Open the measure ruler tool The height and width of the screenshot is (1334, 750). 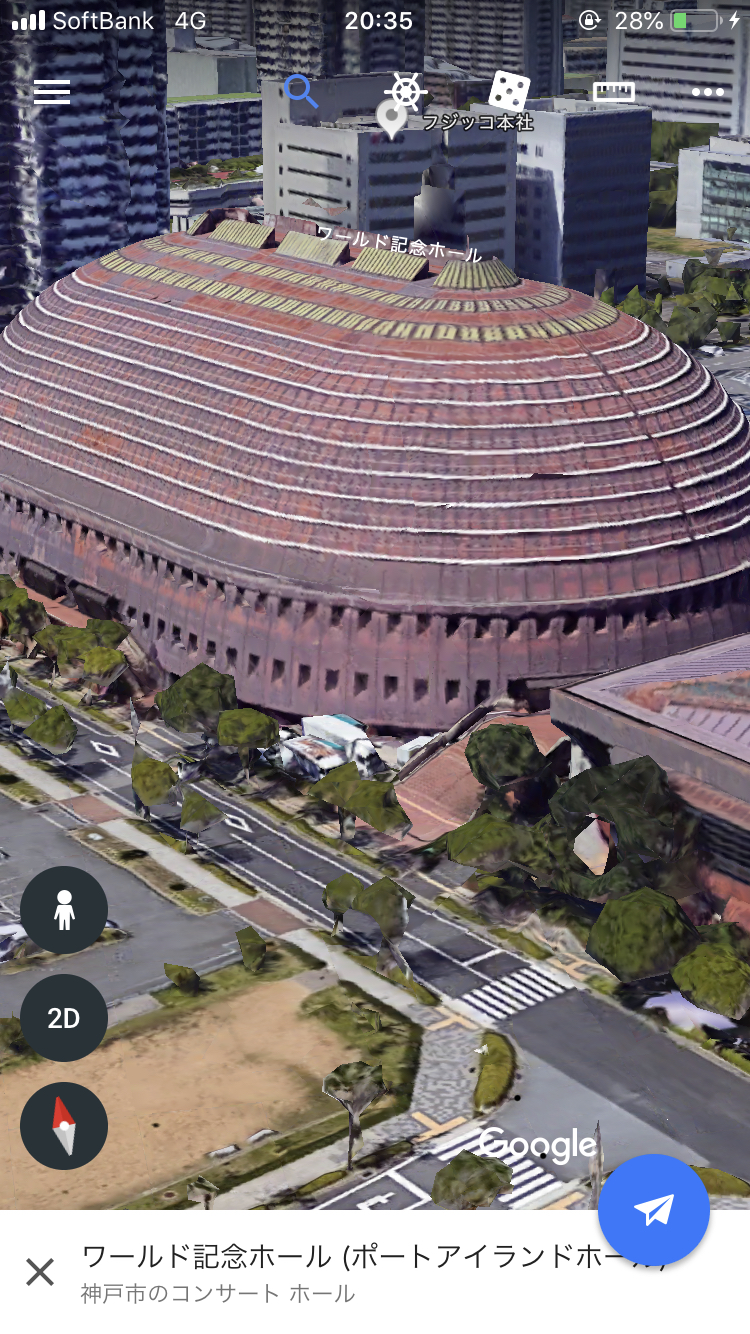613,92
